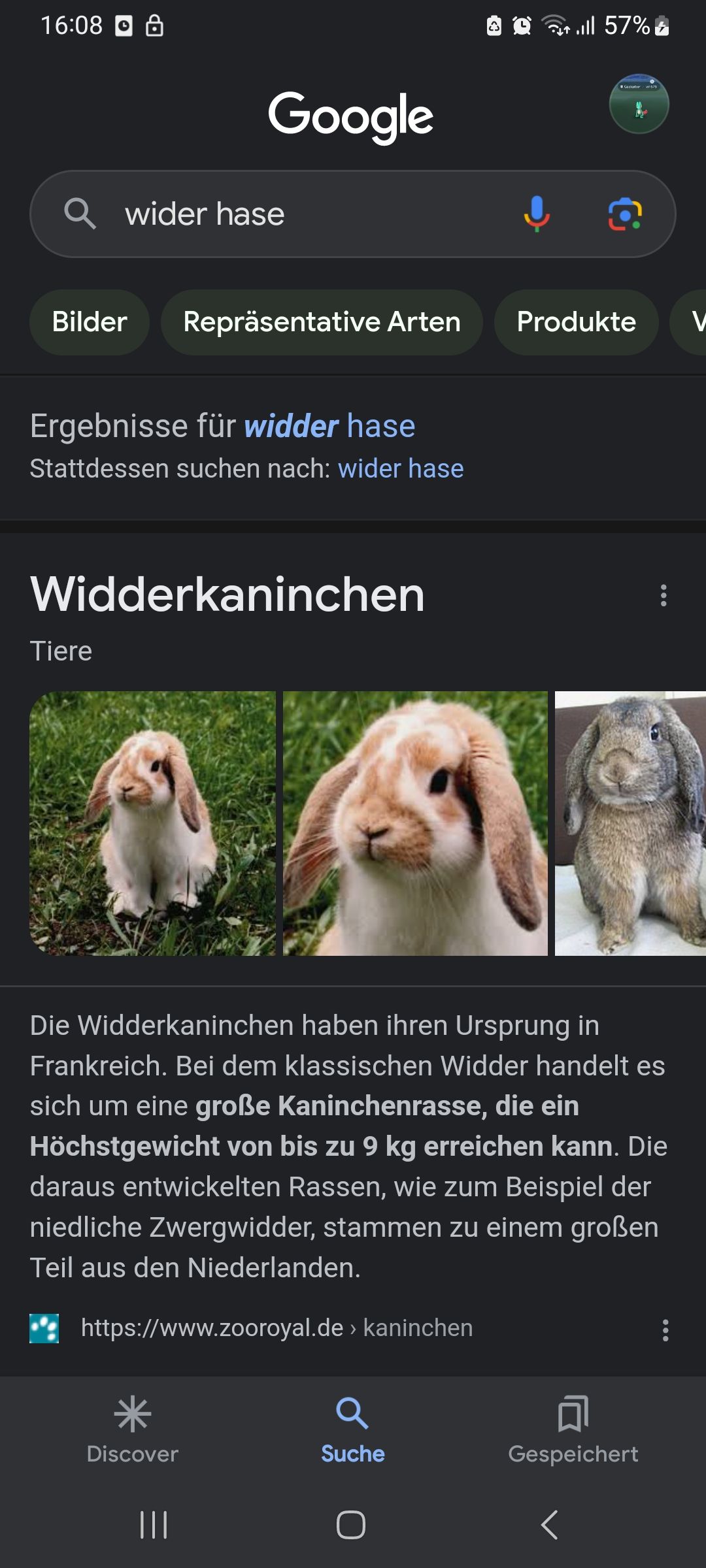The image size is (706, 1568).
Task: Select the Bilder filter chip
Action: point(90,322)
